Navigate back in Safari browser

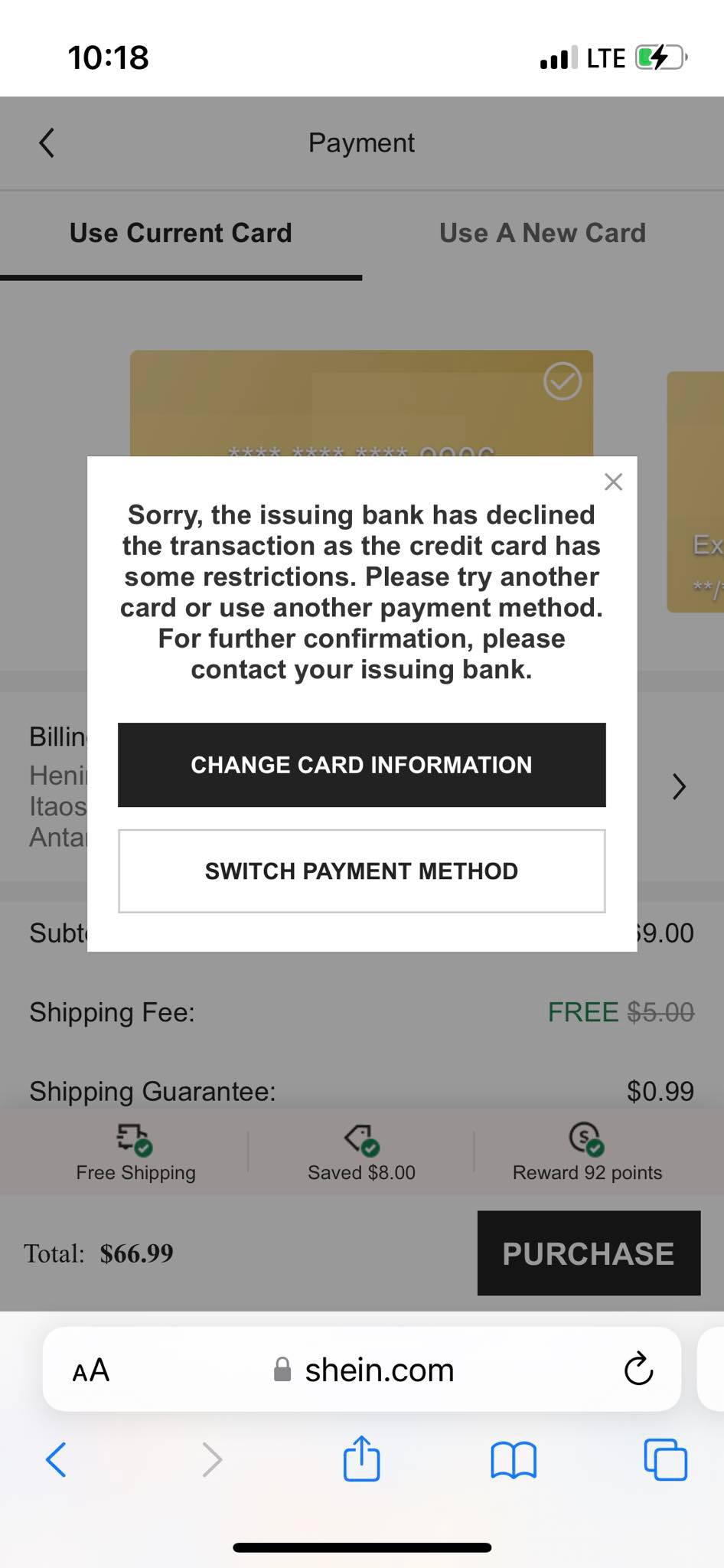57,1459
